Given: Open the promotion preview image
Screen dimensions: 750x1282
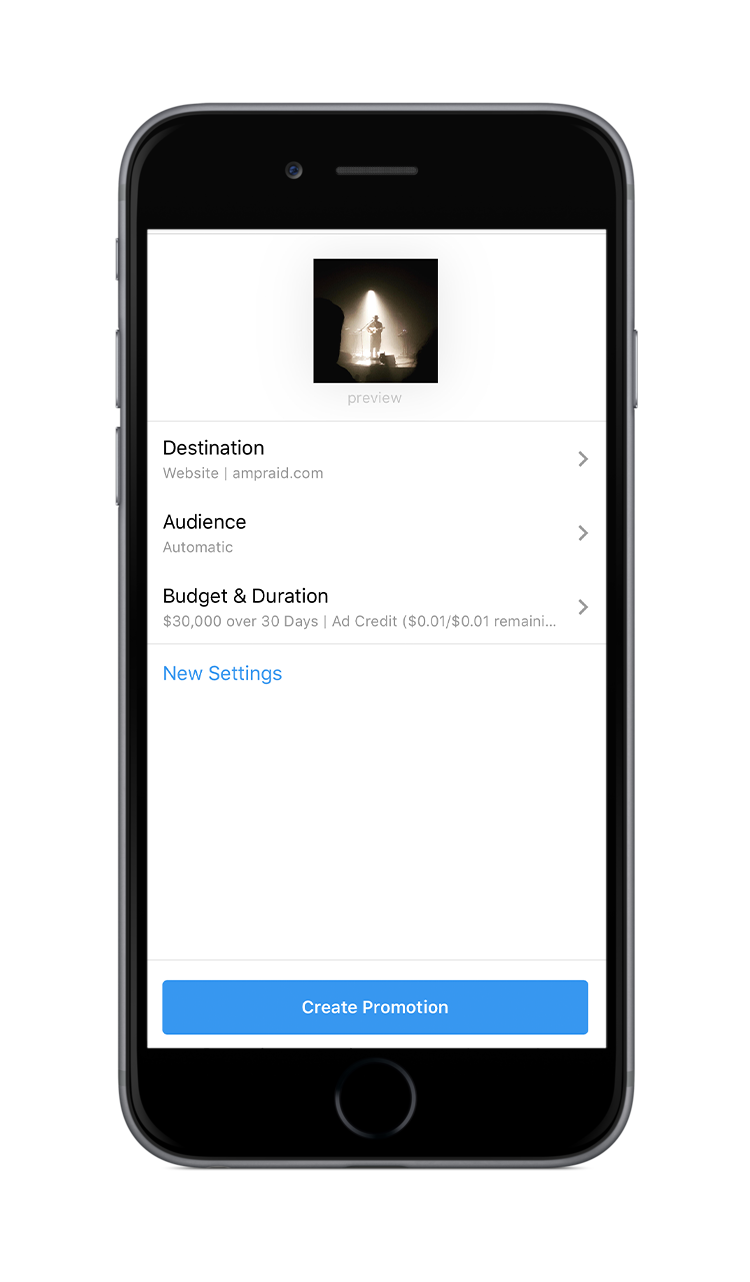Looking at the screenshot, I should point(375,321).
